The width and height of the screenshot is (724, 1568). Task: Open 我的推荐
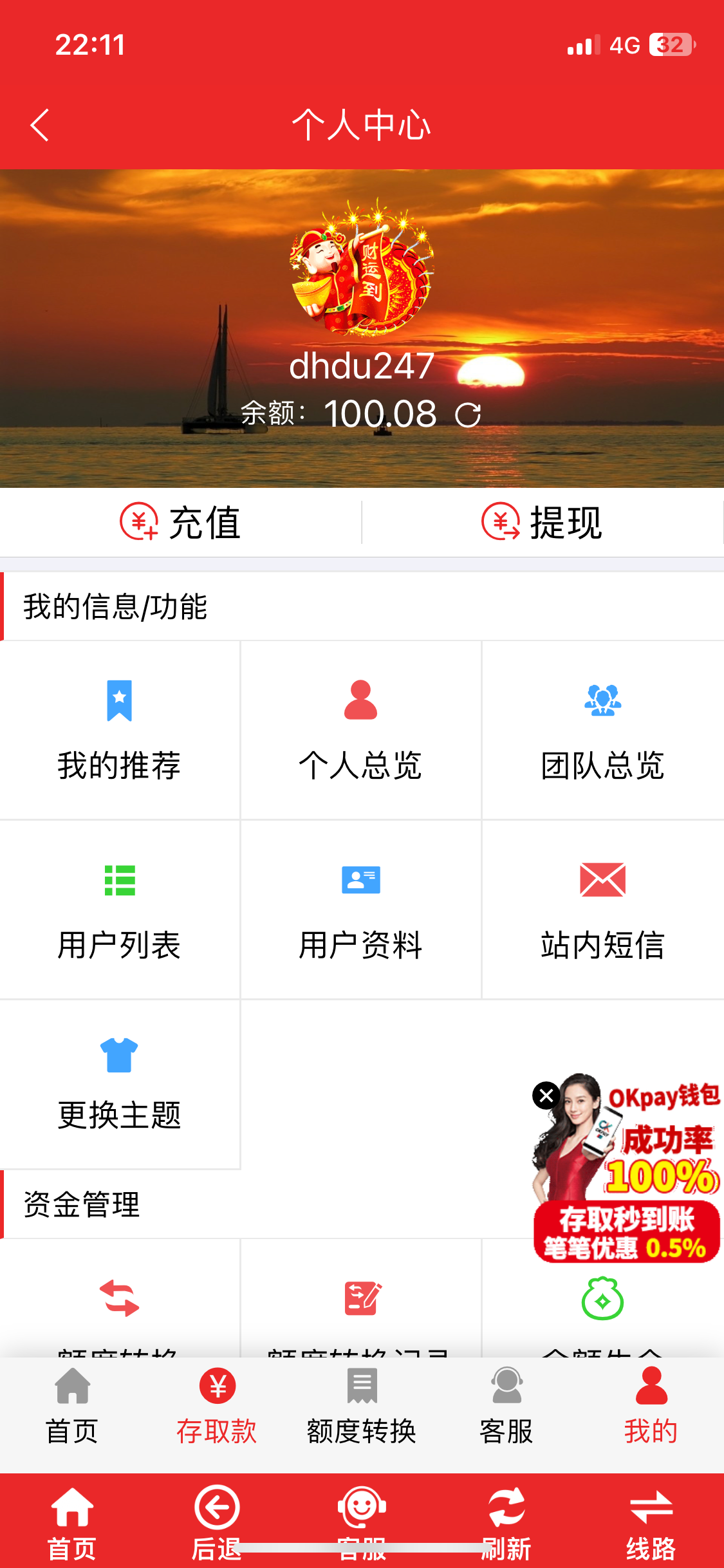[120, 730]
